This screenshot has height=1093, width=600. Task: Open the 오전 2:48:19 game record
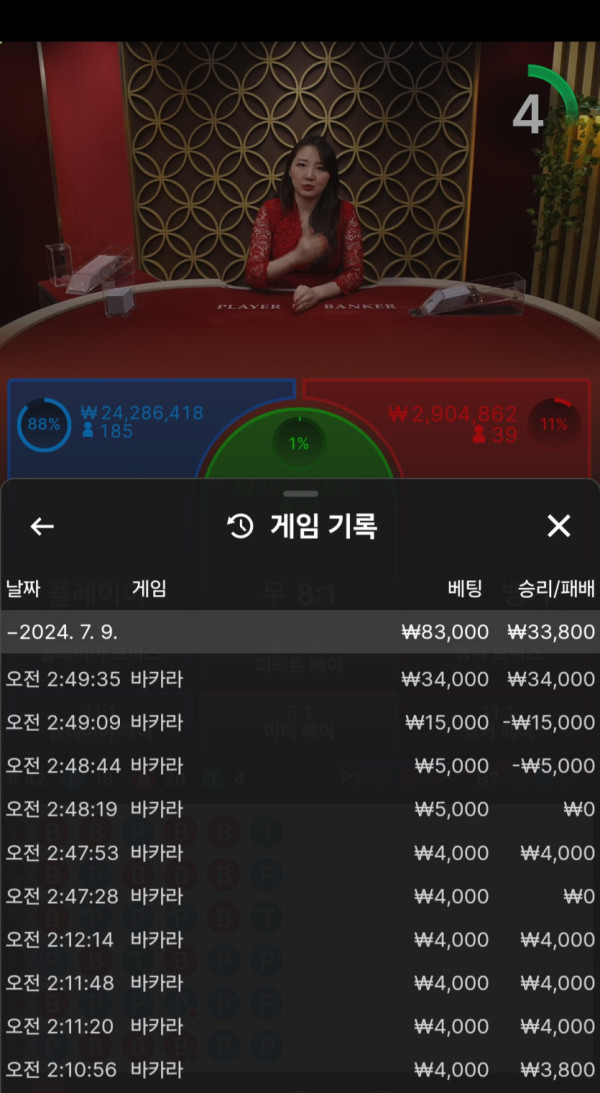tap(300, 809)
